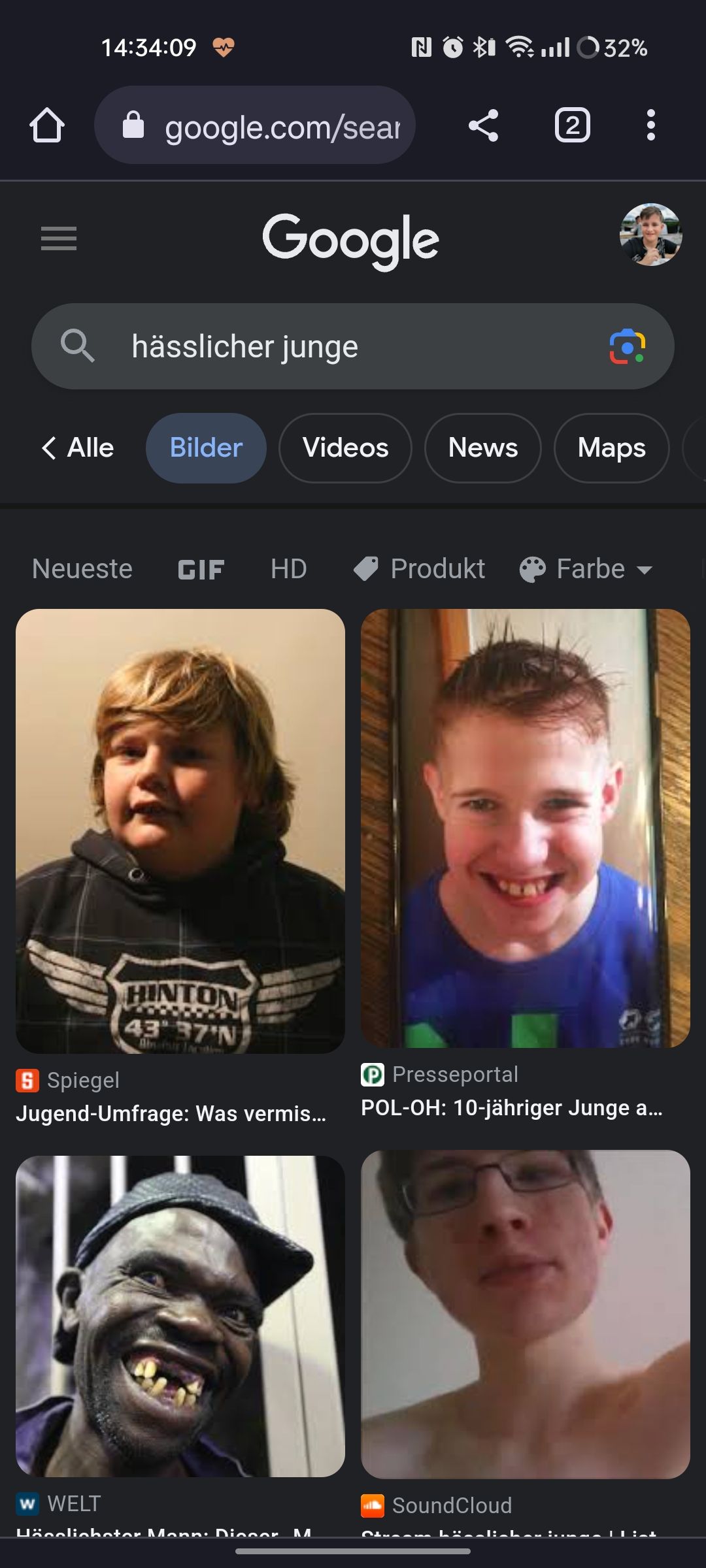The height and width of the screenshot is (1568, 706).
Task: Switch to the Maps tab
Action: [611, 448]
